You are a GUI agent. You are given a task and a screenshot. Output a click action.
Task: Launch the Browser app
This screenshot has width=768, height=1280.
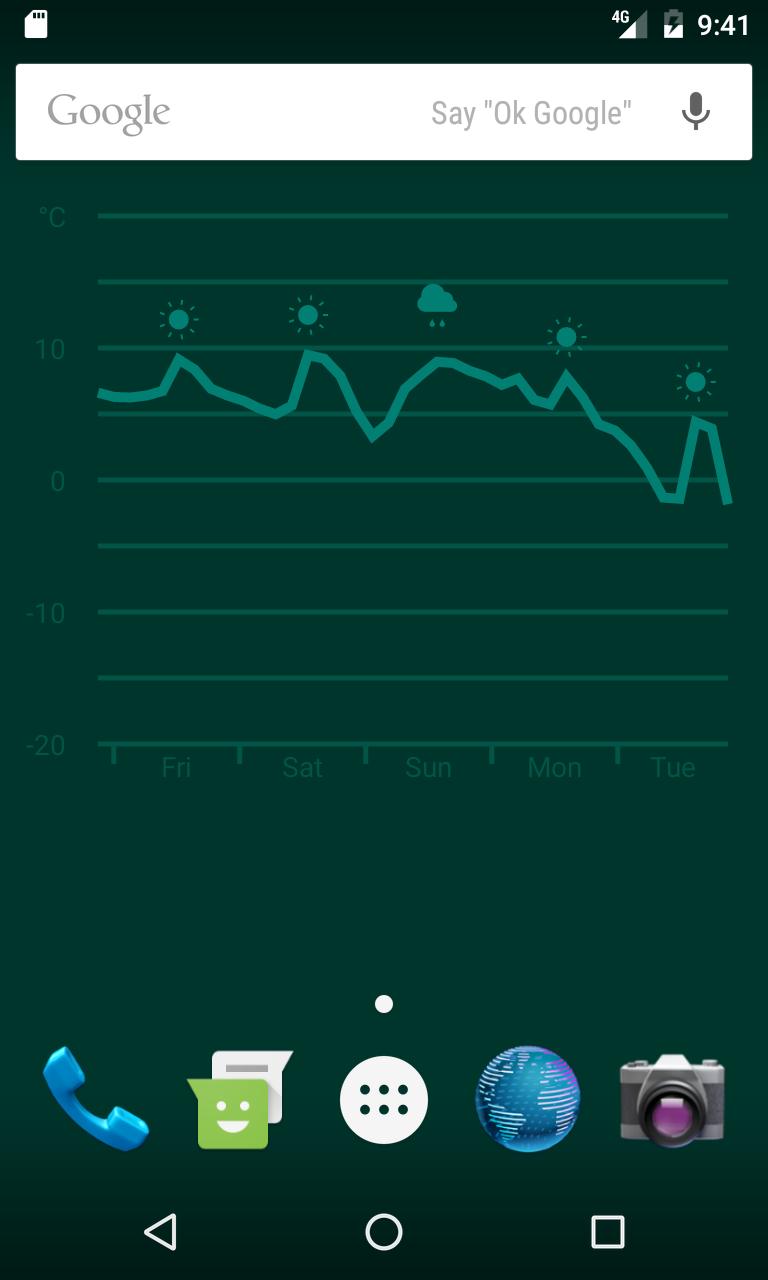(527, 1098)
